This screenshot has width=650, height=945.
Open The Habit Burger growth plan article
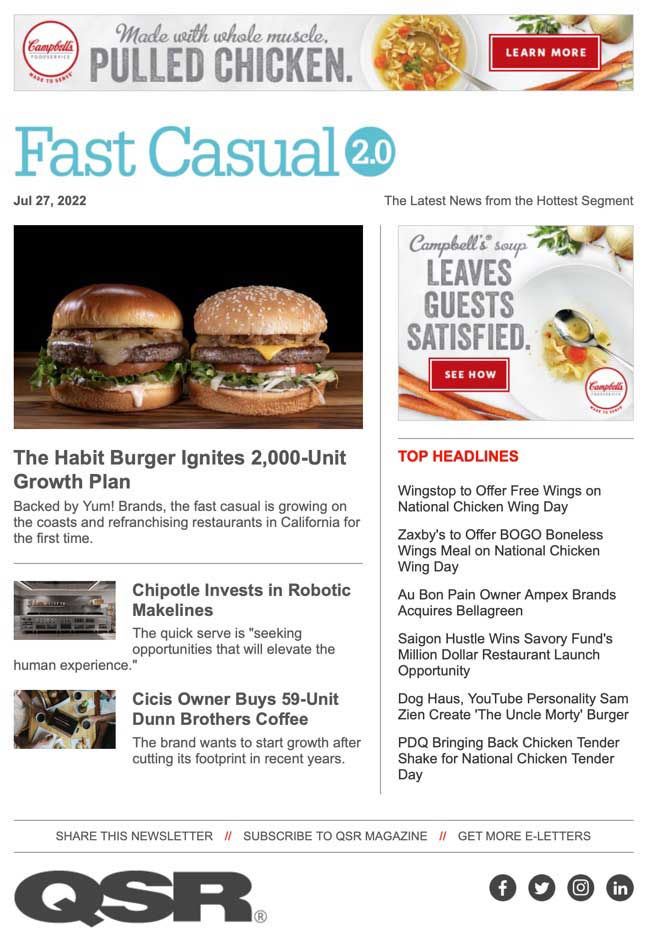[180, 469]
